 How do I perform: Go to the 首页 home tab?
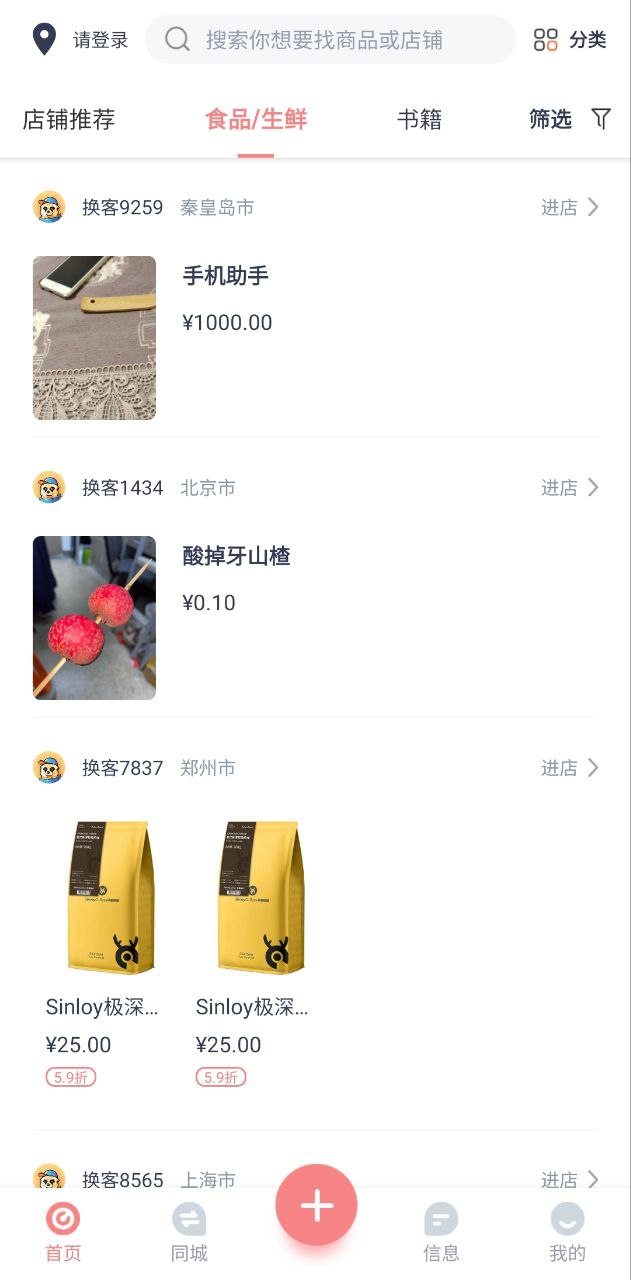pos(63,1232)
